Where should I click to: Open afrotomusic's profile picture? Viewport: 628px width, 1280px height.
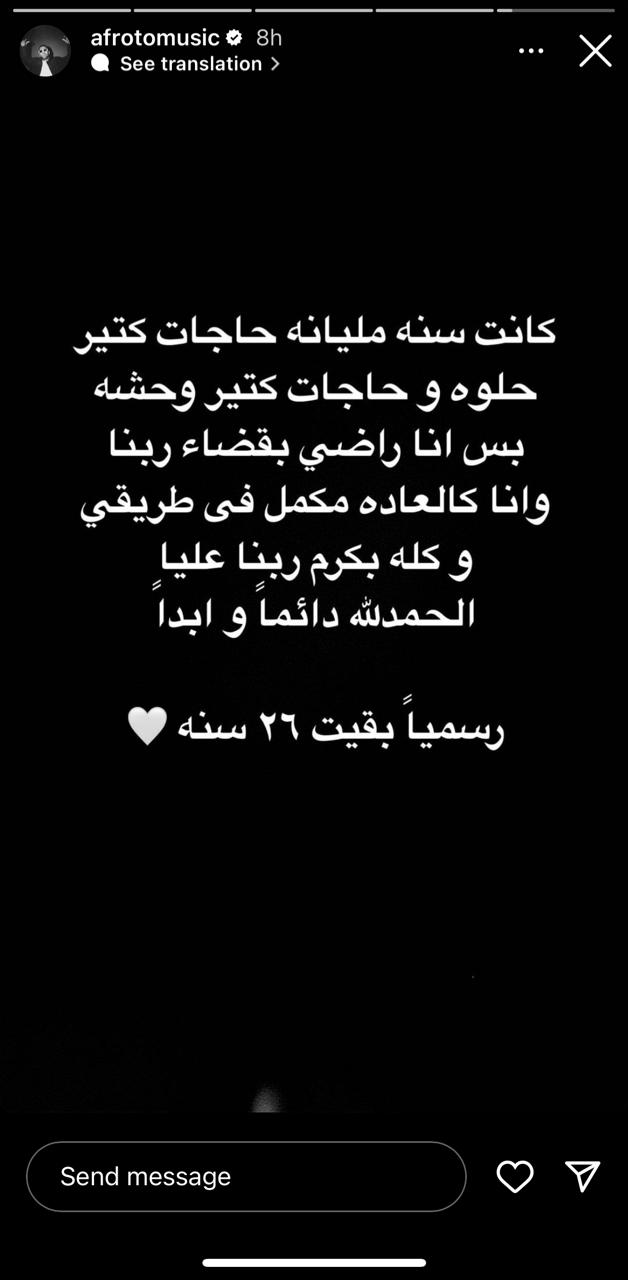click(x=45, y=50)
